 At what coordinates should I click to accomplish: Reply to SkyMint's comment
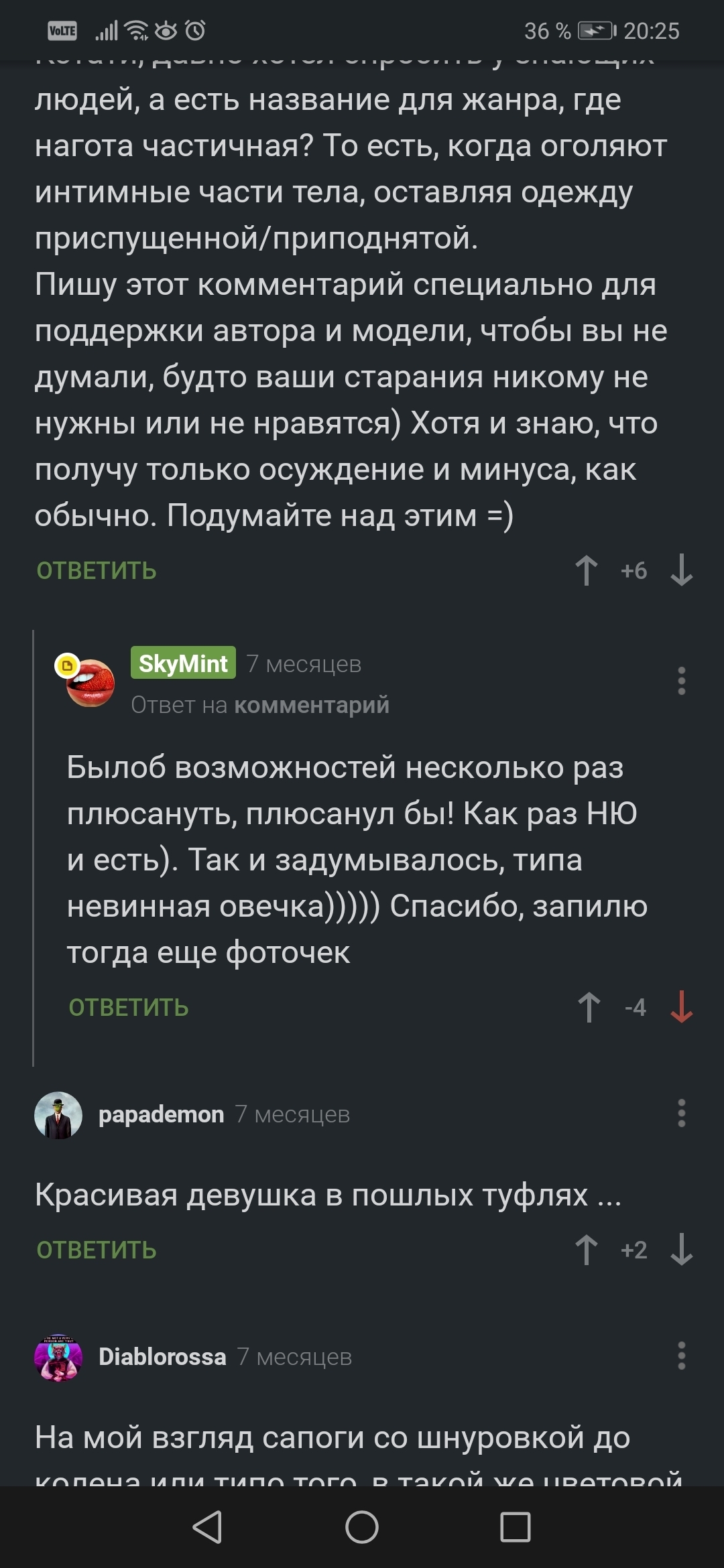point(129,1008)
